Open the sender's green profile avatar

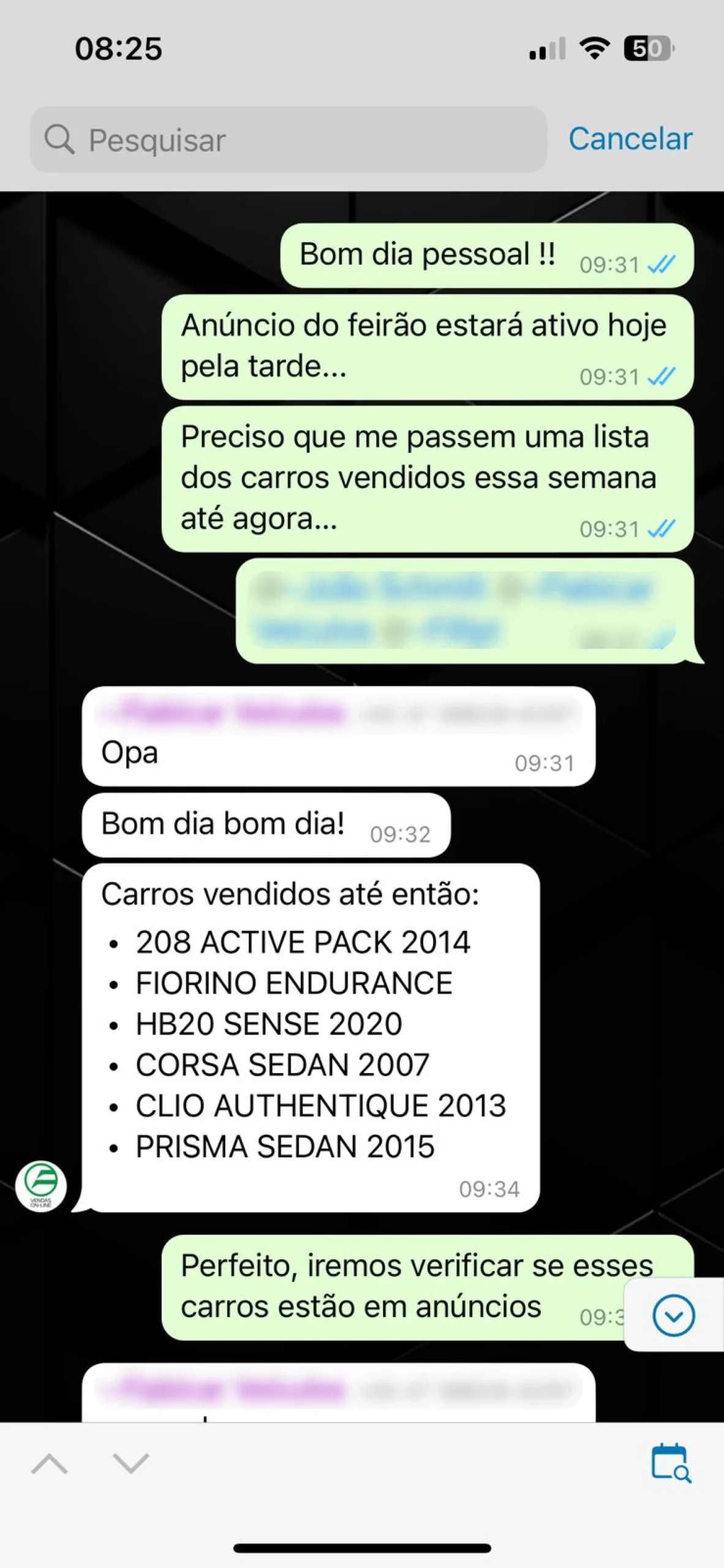tap(41, 1186)
